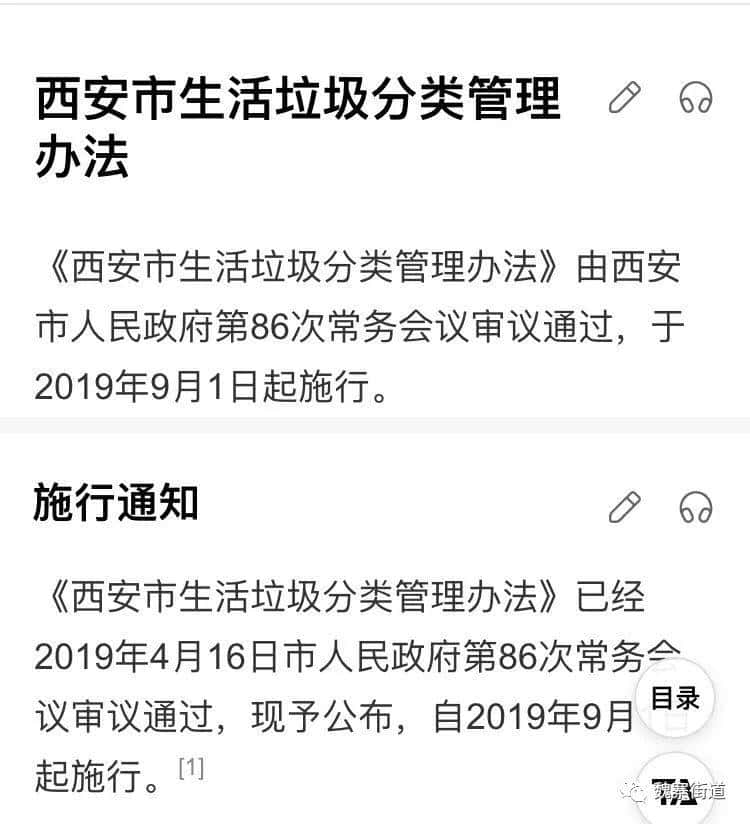Open the 目录 floating button
The width and height of the screenshot is (750, 824).
point(675,698)
